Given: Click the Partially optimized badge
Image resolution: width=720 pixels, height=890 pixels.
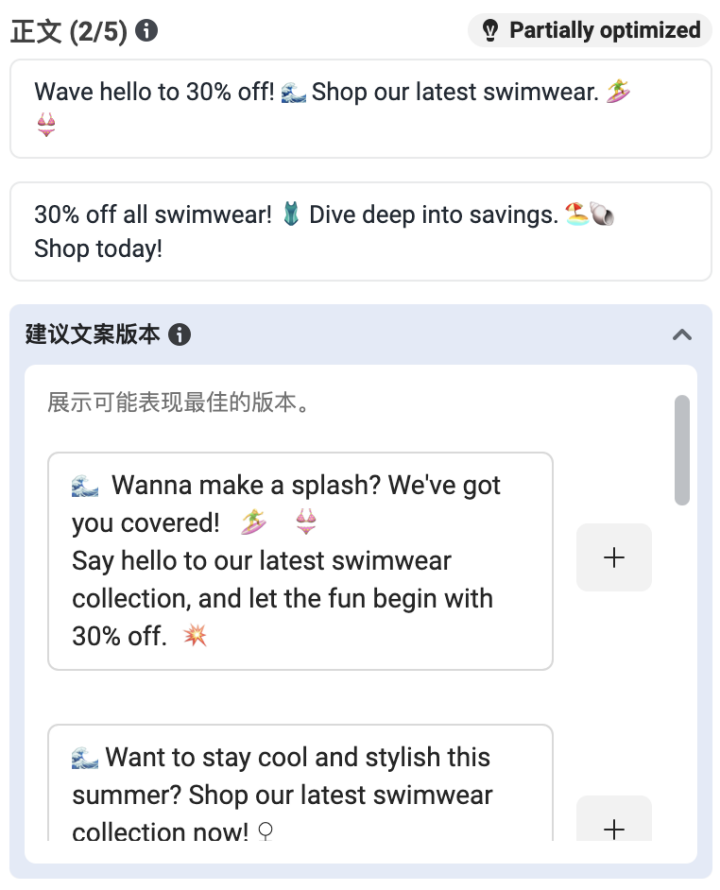Looking at the screenshot, I should [588, 30].
